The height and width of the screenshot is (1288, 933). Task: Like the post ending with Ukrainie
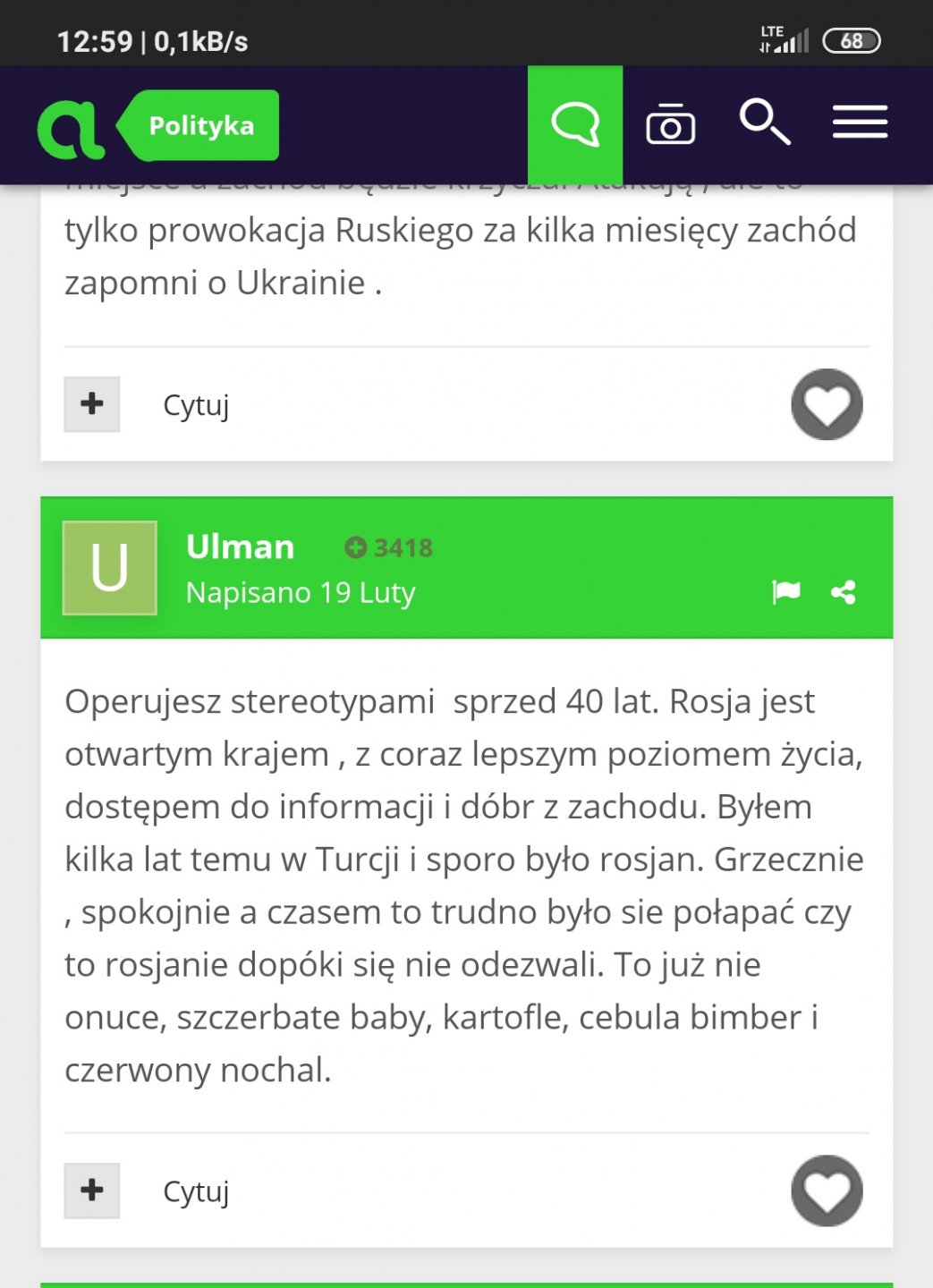pyautogui.click(x=827, y=404)
